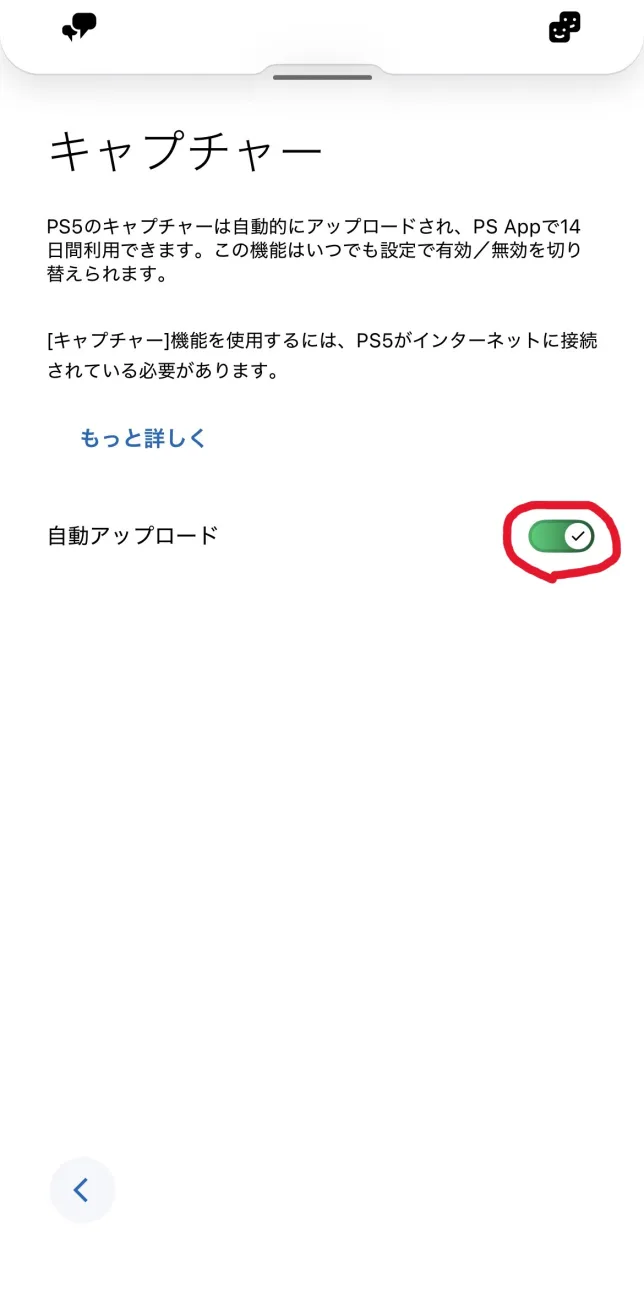Turn off the 自動アップロード switch
644x1299 pixels.
click(x=561, y=537)
